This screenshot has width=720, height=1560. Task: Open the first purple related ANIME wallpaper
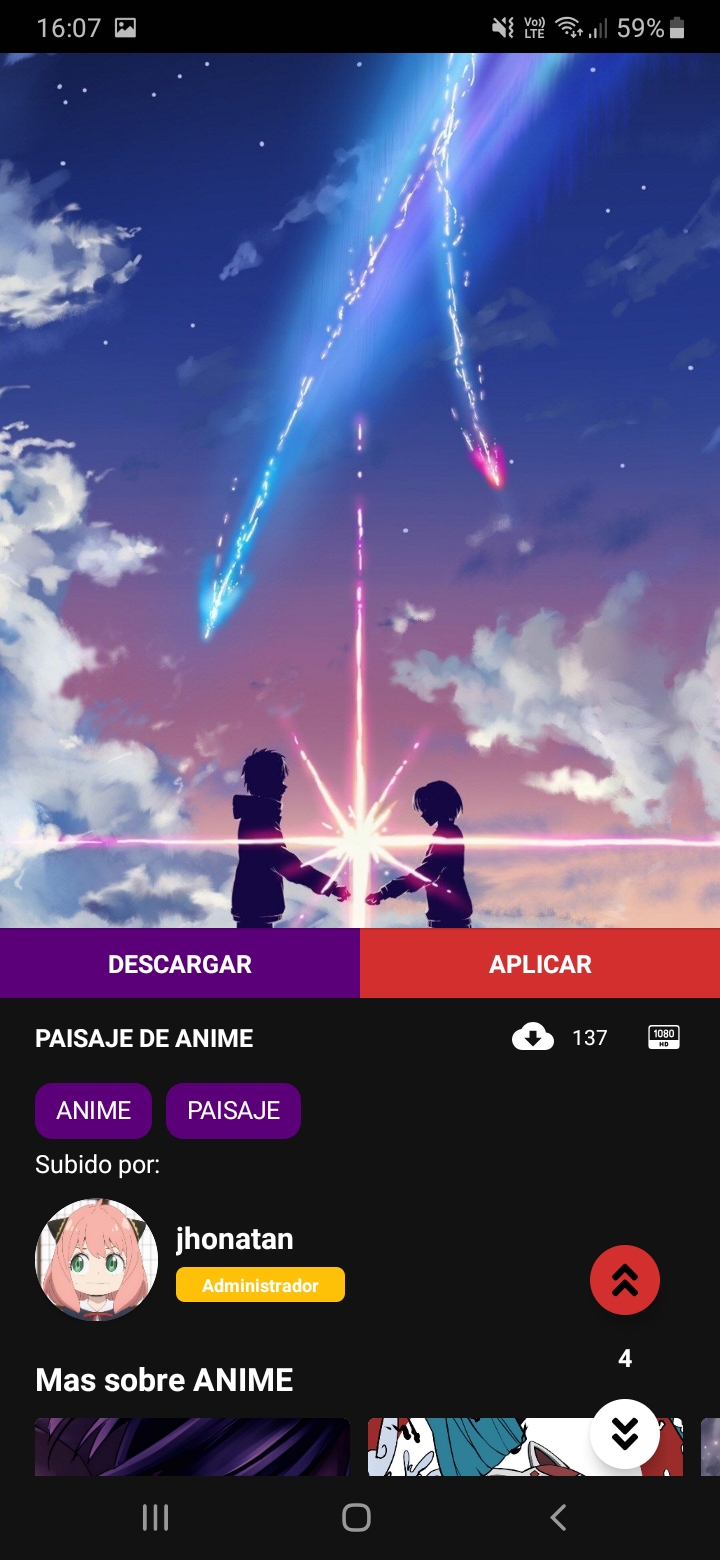pyautogui.click(x=192, y=1447)
